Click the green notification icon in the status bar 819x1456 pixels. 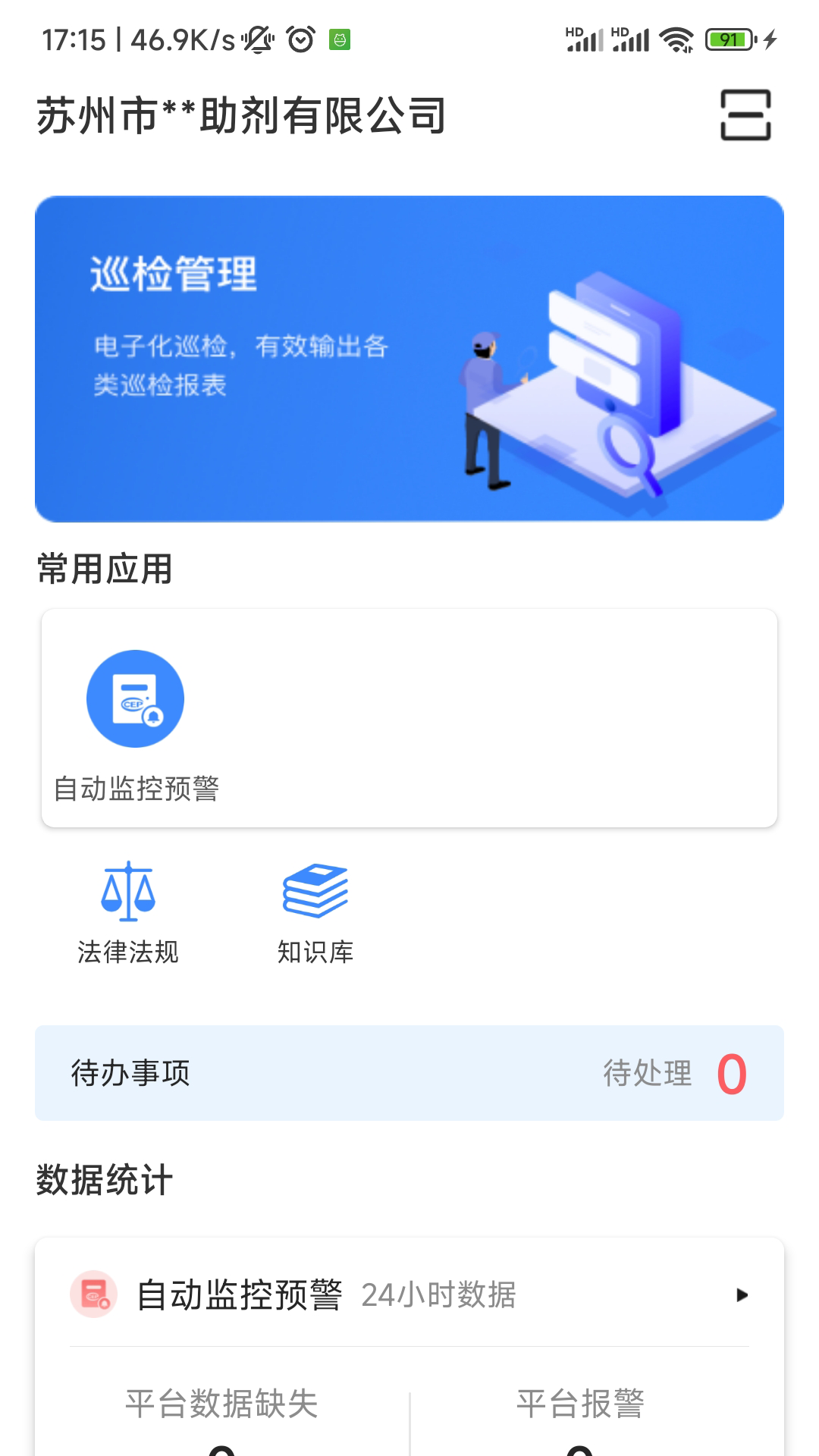pyautogui.click(x=340, y=40)
